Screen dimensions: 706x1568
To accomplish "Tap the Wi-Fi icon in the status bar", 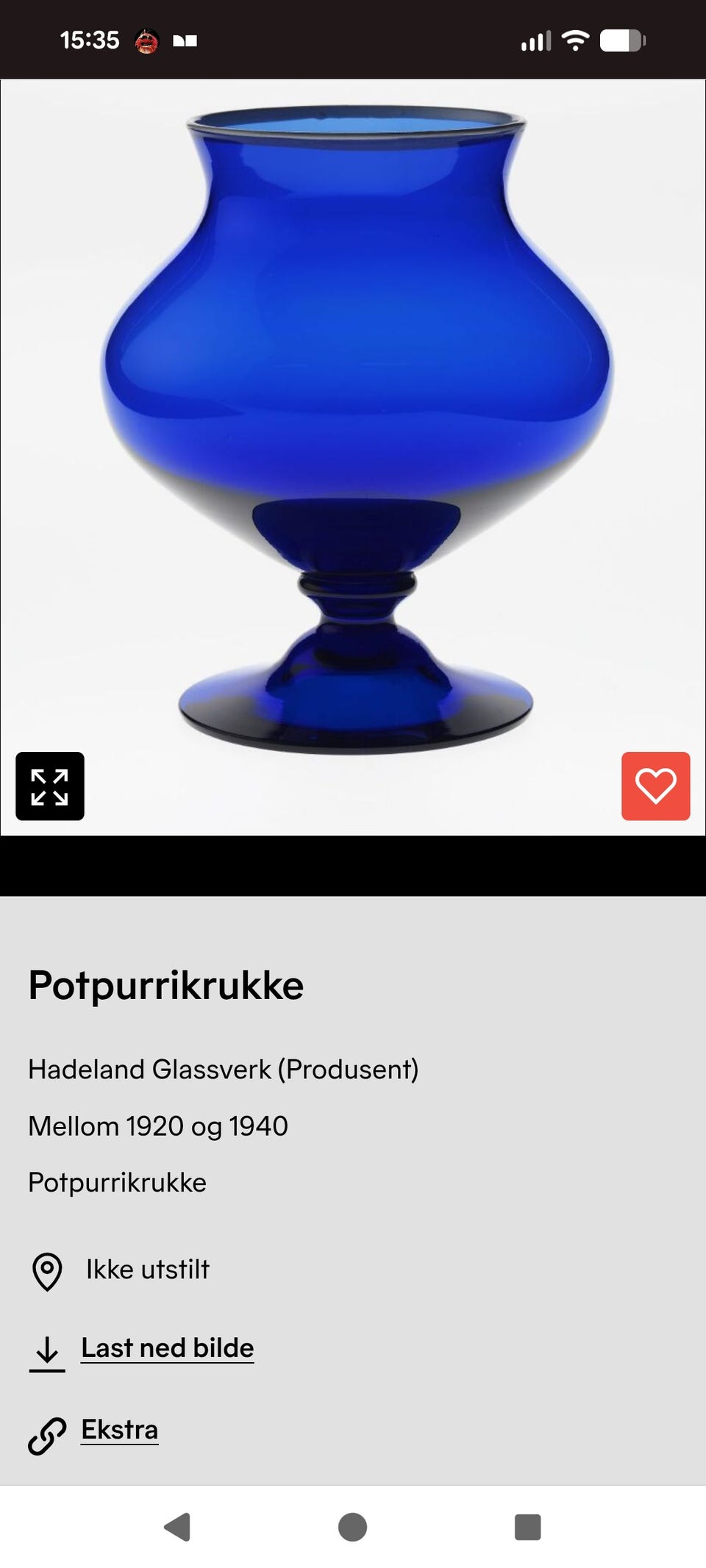I will [577, 40].
